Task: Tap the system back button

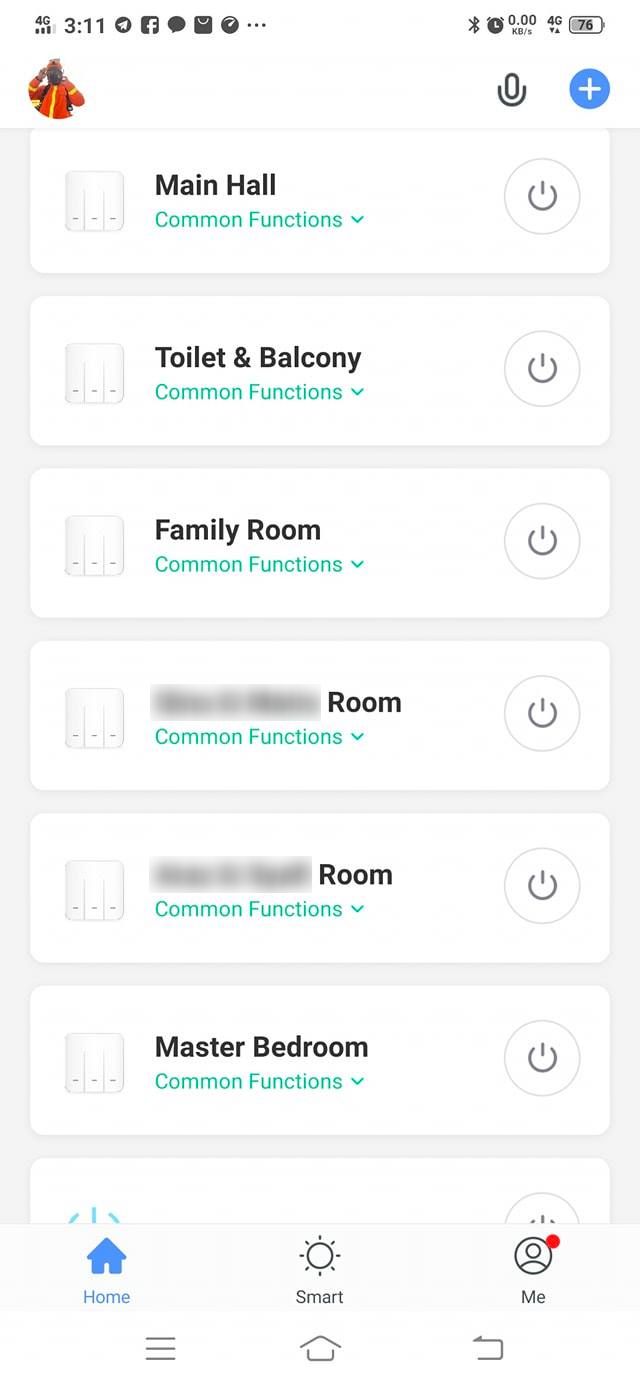Action: pyautogui.click(x=488, y=1349)
